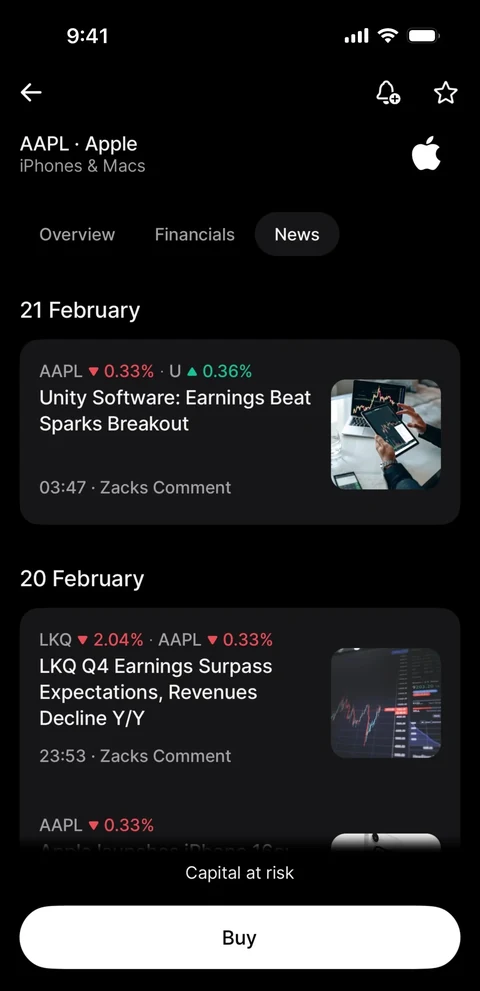Add a price alert with the bell icon

388,93
